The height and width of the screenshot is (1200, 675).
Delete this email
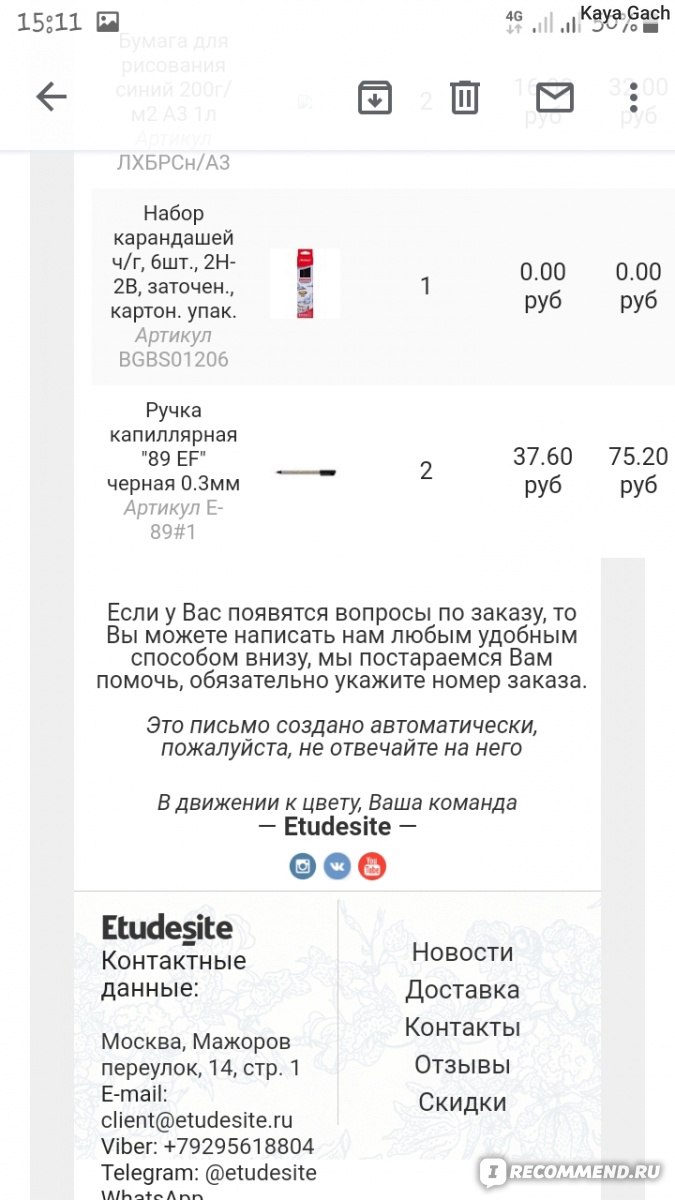[464, 97]
